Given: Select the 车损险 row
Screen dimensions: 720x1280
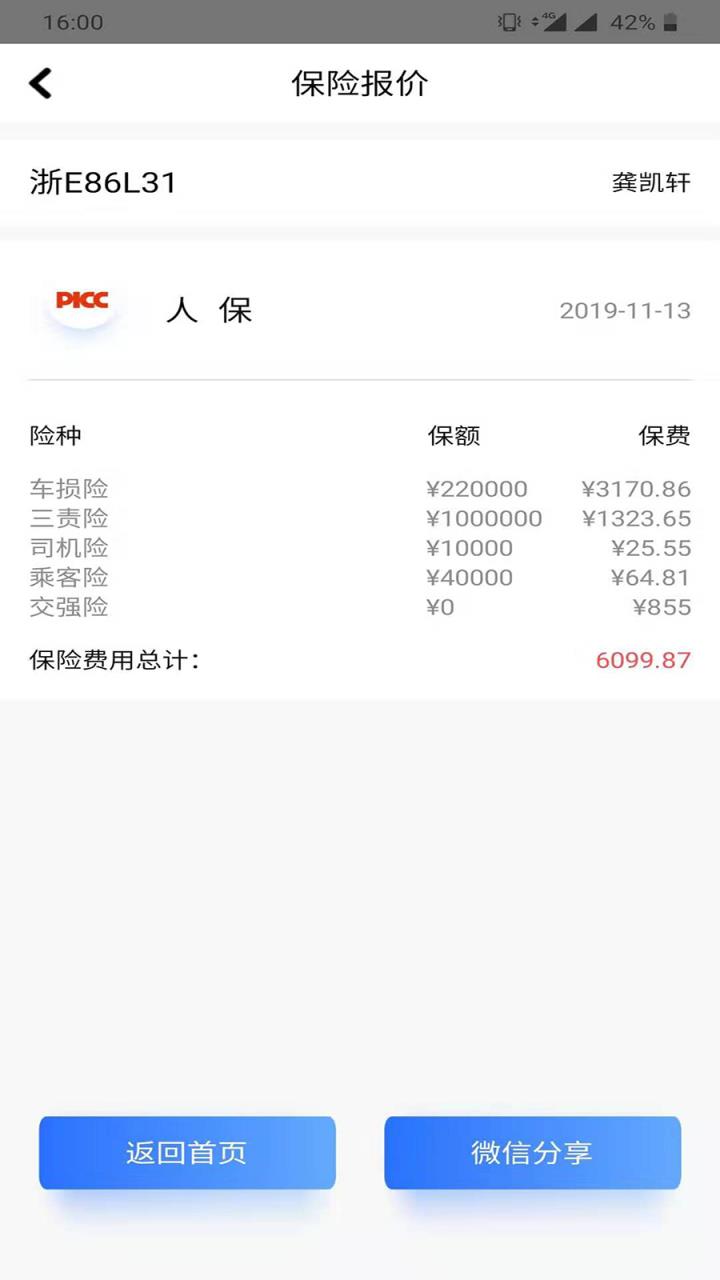Looking at the screenshot, I should 69,489.
